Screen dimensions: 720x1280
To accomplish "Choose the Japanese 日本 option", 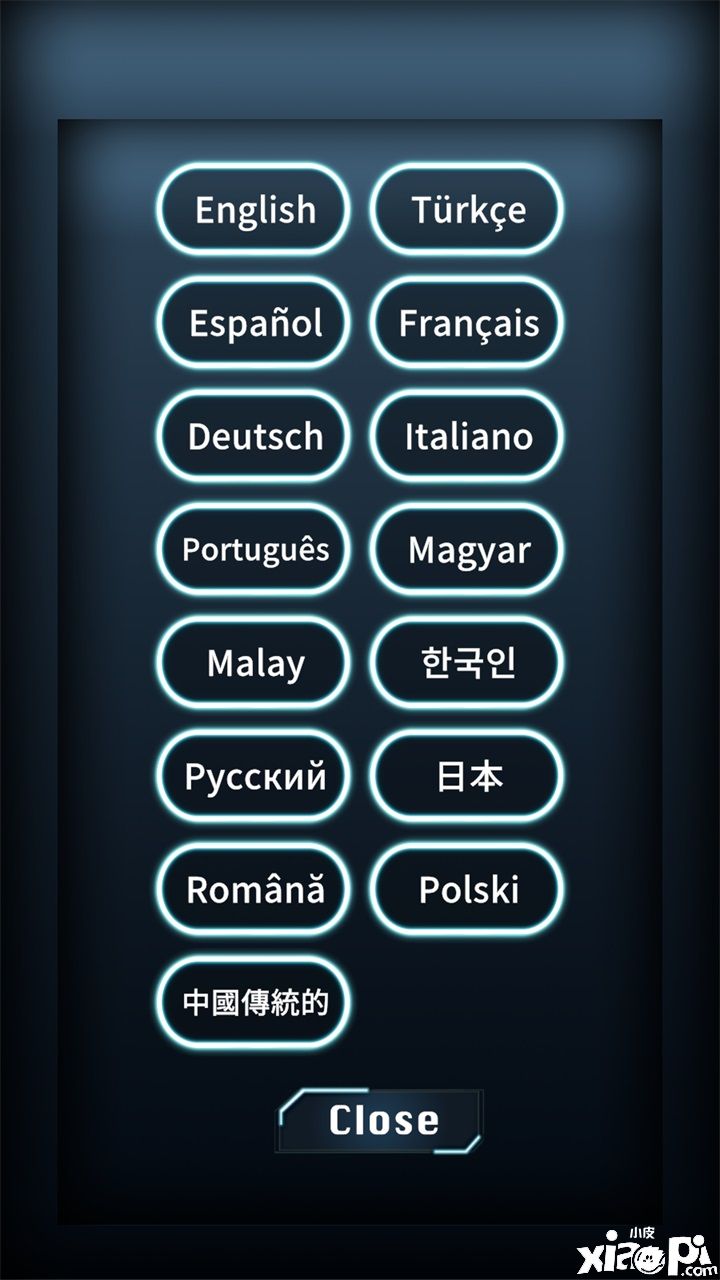I will click(x=467, y=775).
